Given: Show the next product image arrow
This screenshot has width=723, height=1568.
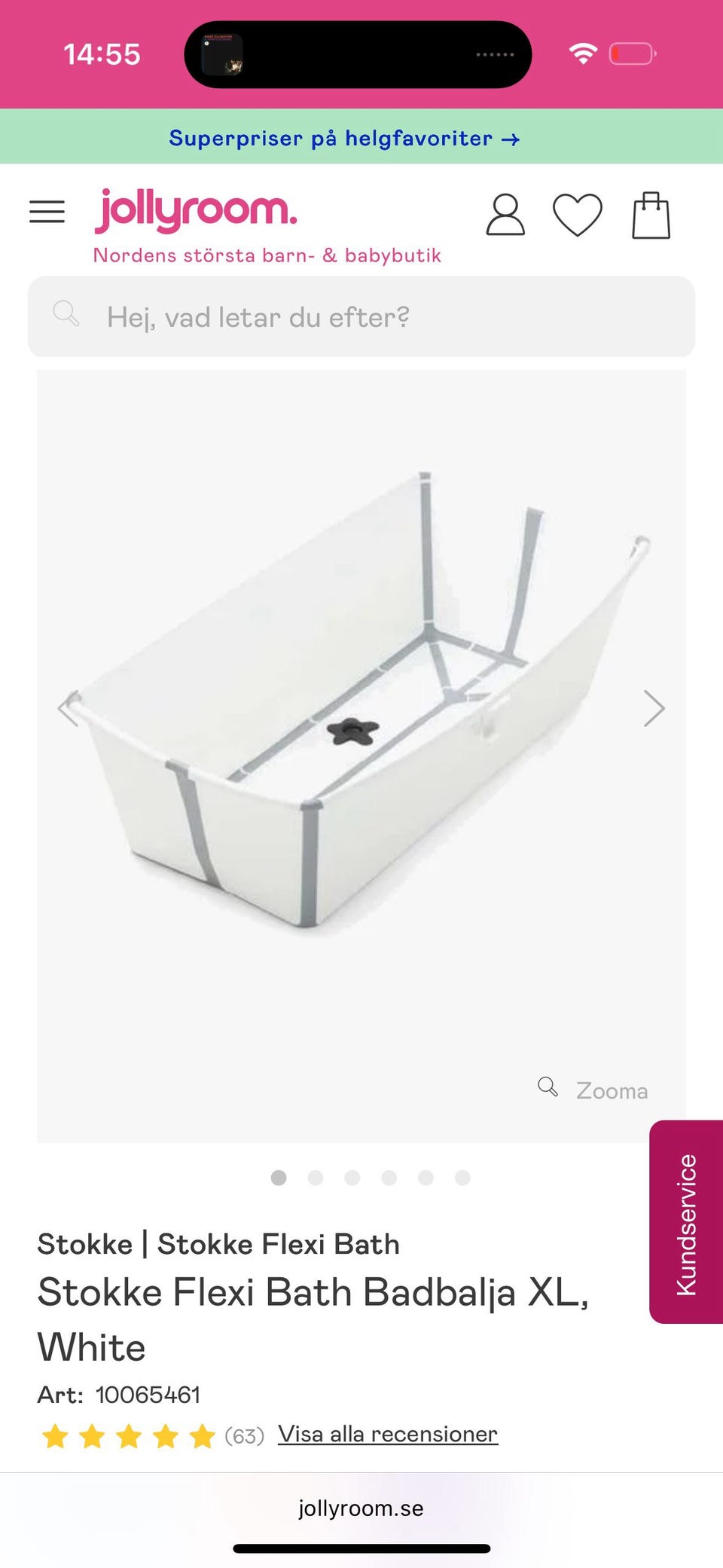Looking at the screenshot, I should pos(654,708).
